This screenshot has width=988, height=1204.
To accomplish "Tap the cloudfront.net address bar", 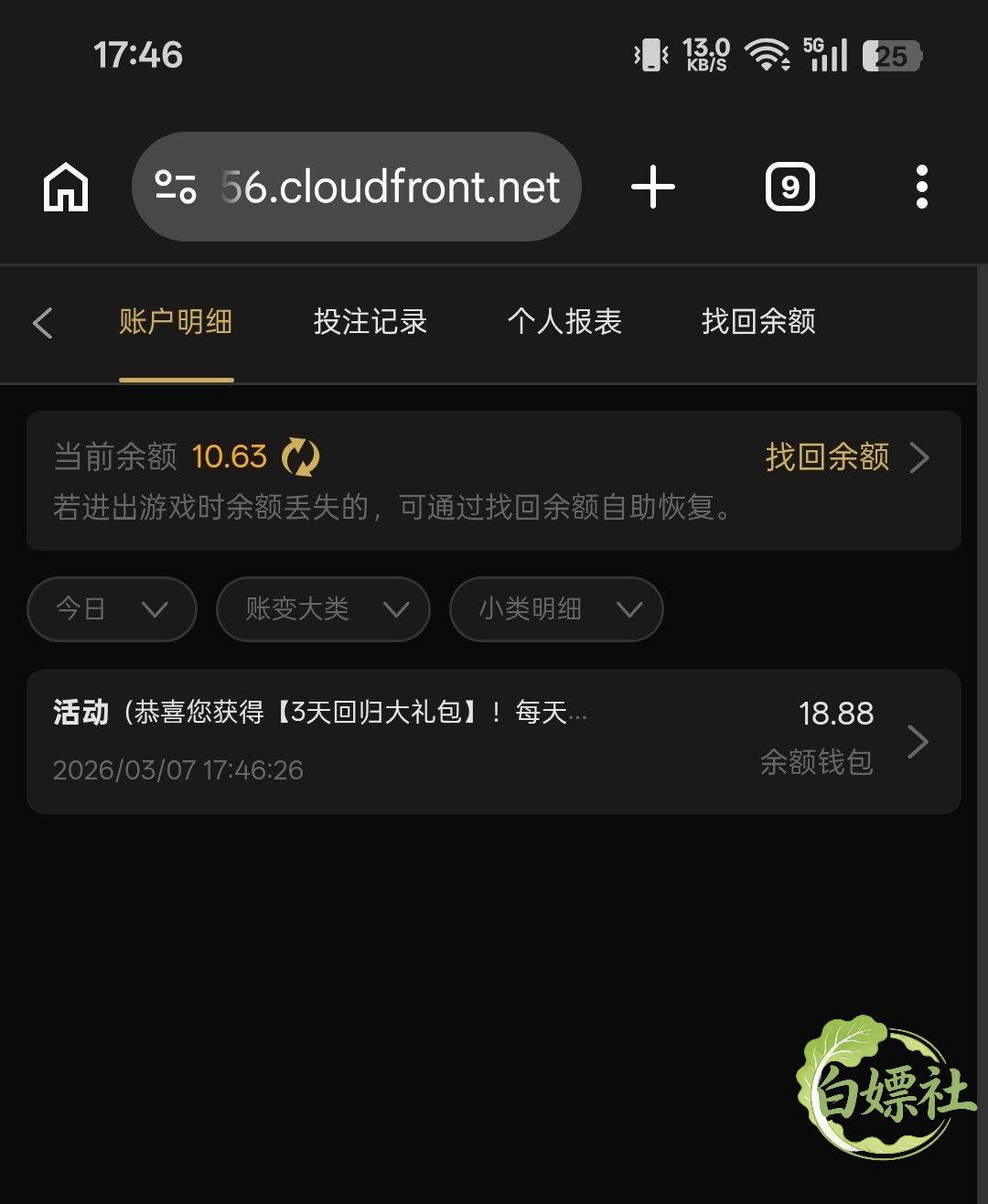I will click(357, 188).
